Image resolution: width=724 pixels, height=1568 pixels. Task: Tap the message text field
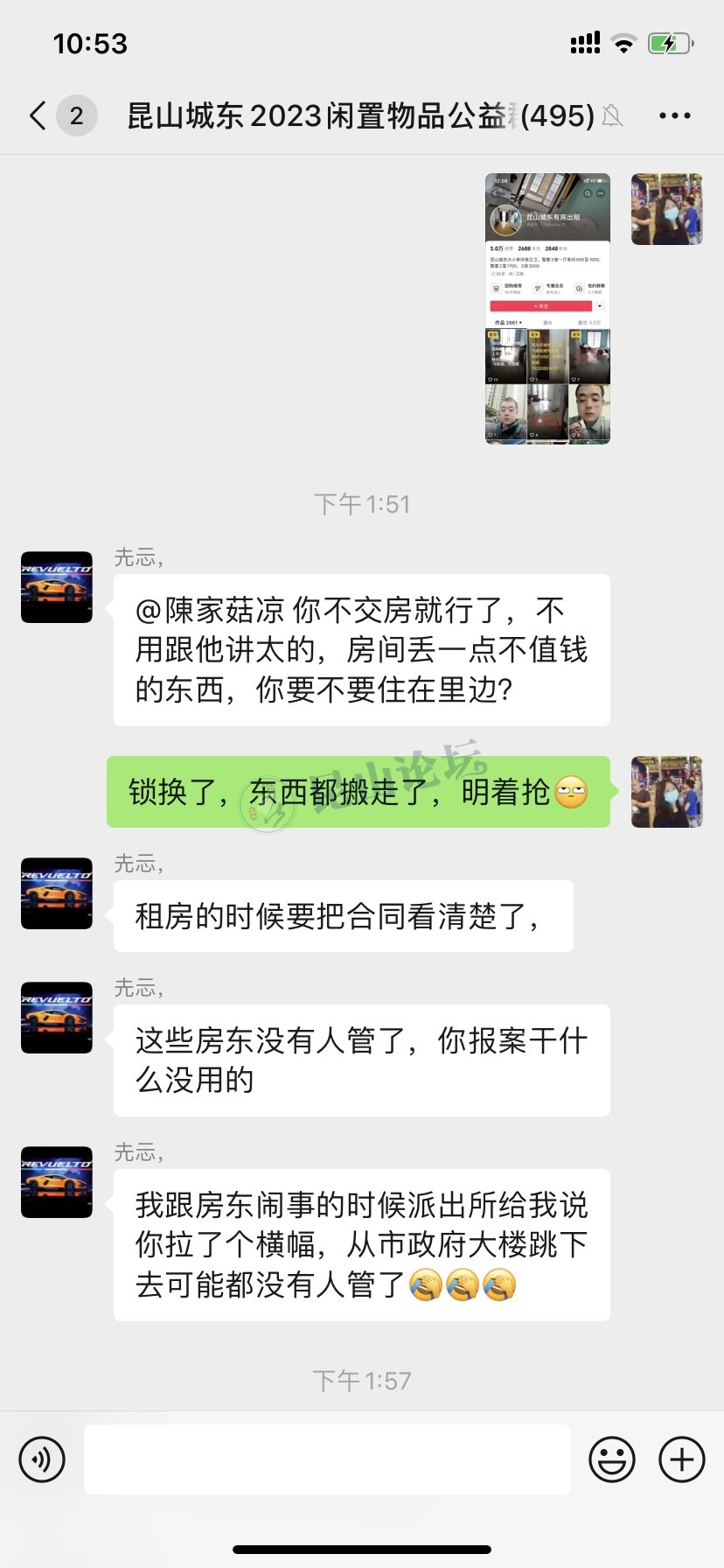327,1459
